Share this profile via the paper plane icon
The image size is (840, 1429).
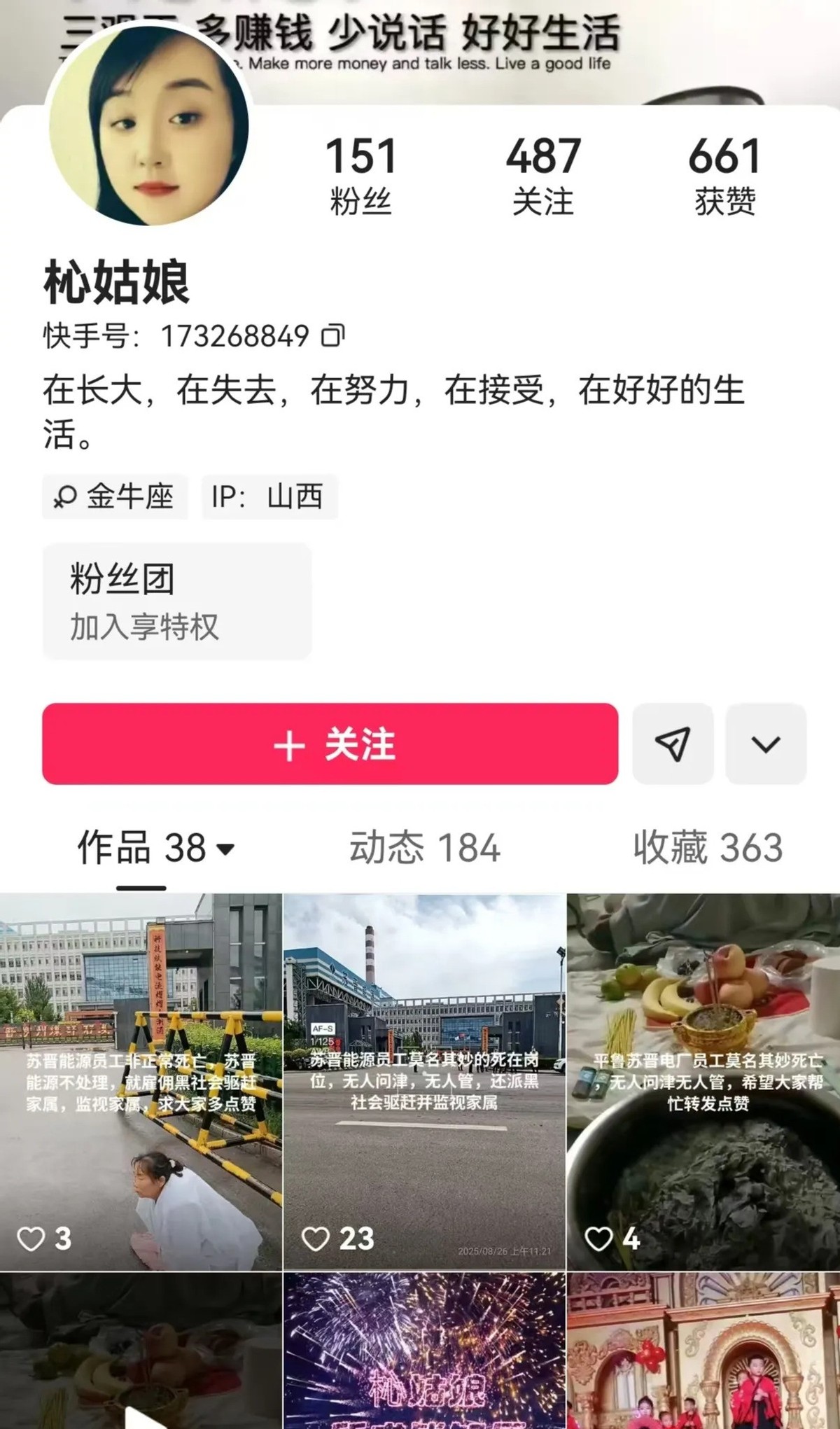click(x=673, y=744)
